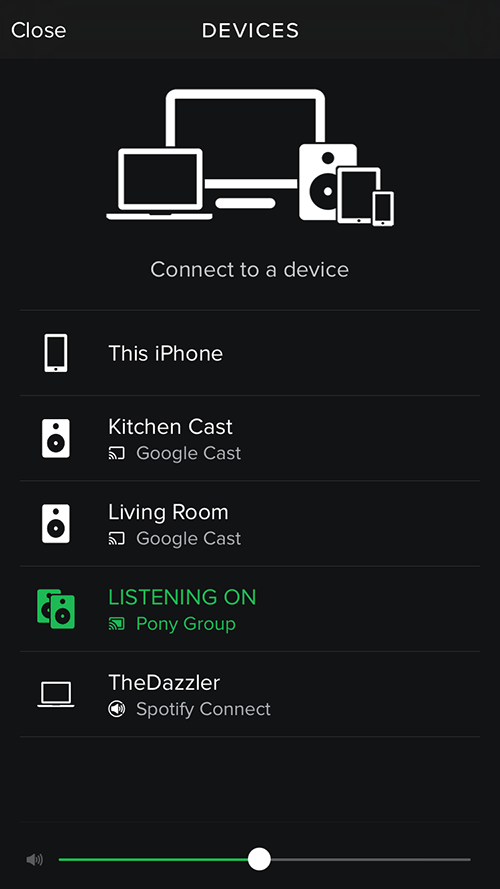The height and width of the screenshot is (889, 500).
Task: Tap the volume slider track
Action: click(x=264, y=860)
